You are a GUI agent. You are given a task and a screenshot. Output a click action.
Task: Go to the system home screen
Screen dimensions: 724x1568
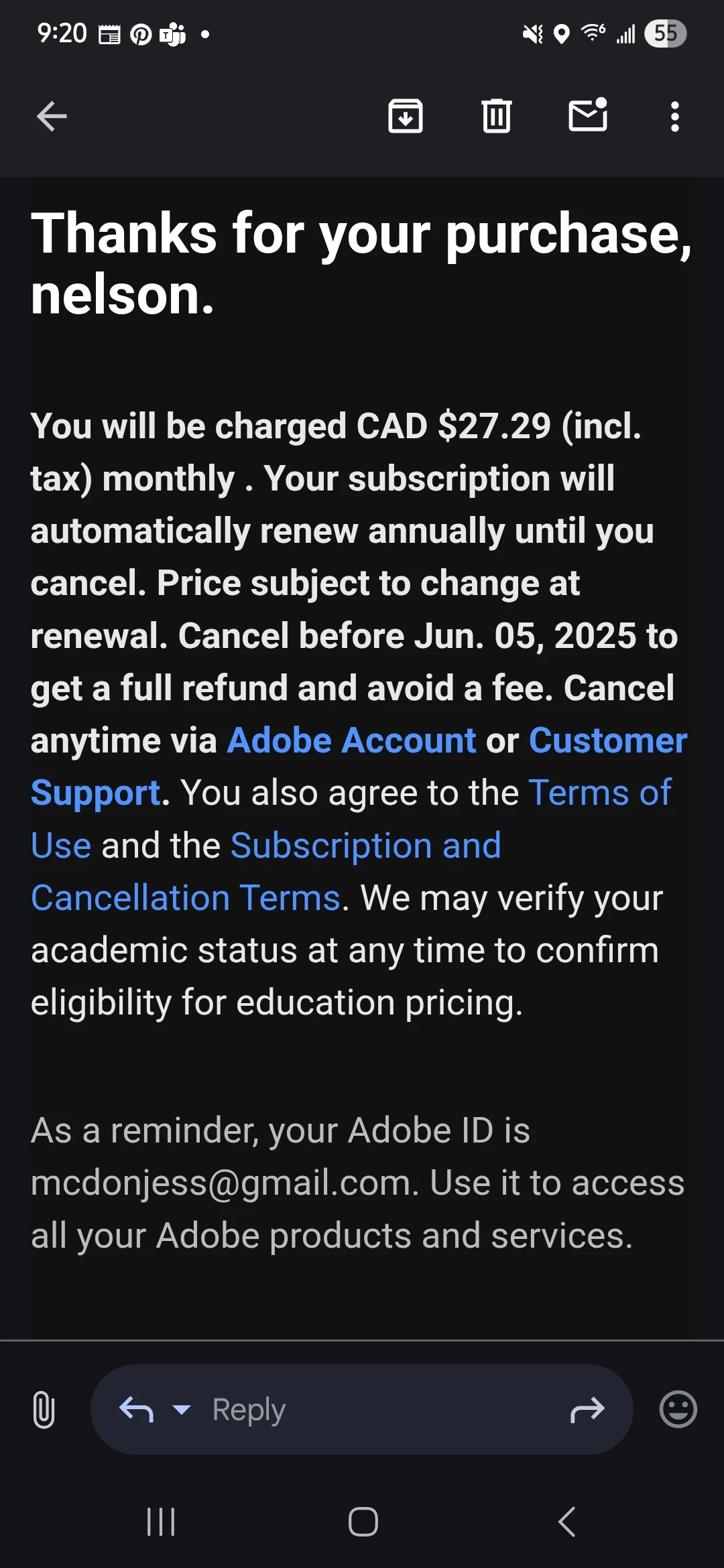[363, 1522]
